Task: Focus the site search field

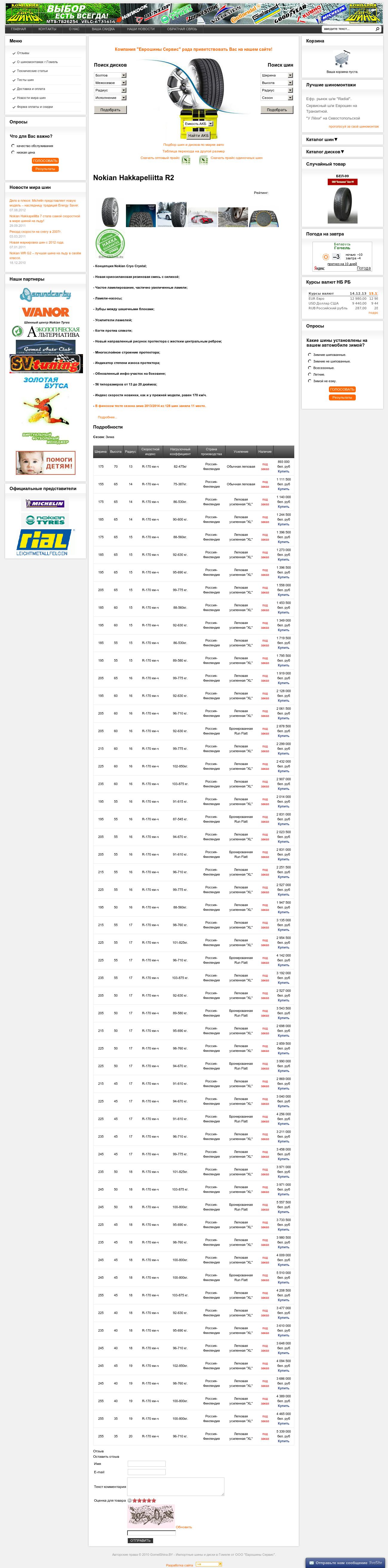Action: [x=347, y=29]
